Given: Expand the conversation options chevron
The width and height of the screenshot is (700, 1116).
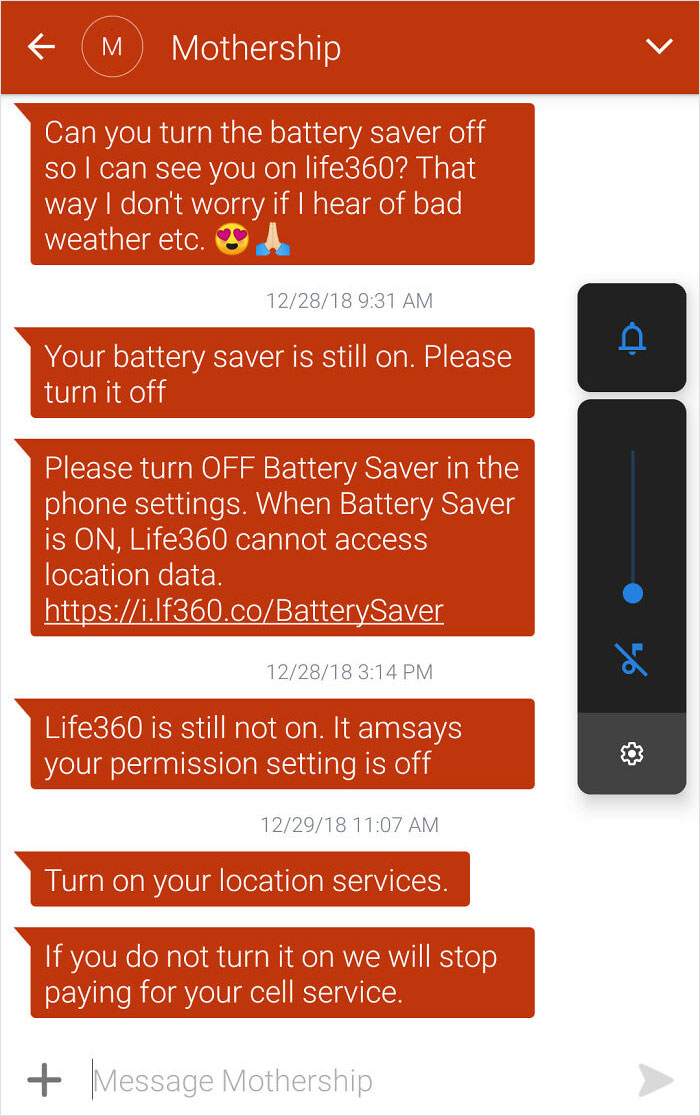Looking at the screenshot, I should click(659, 47).
